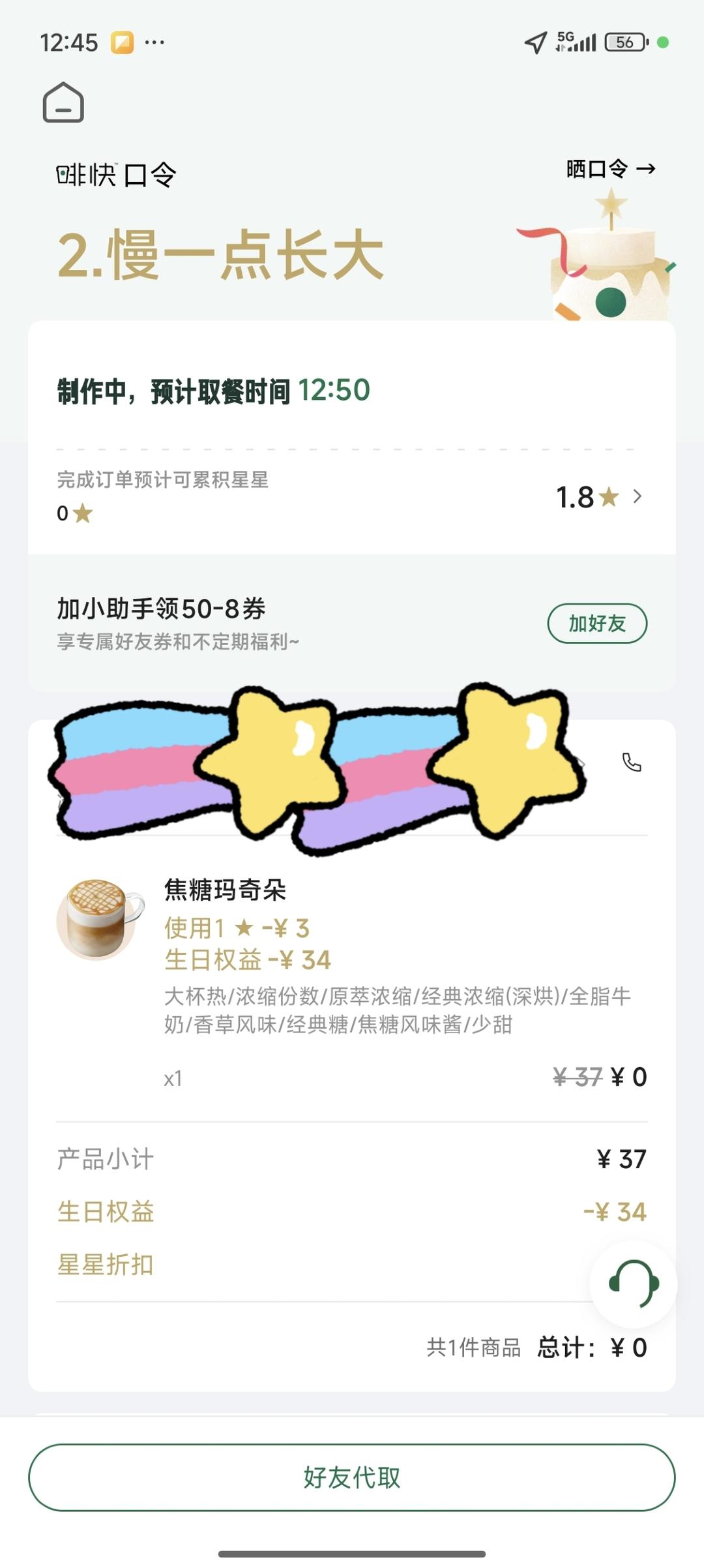Tap 加好友 to add the assistant
Viewport: 704px width, 1568px height.
pos(596,624)
